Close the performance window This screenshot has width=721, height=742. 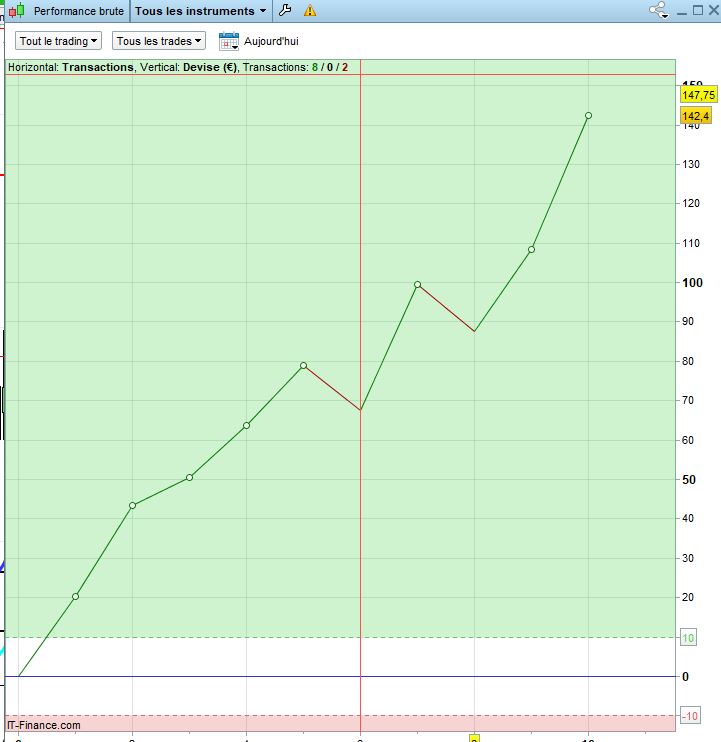click(712, 11)
